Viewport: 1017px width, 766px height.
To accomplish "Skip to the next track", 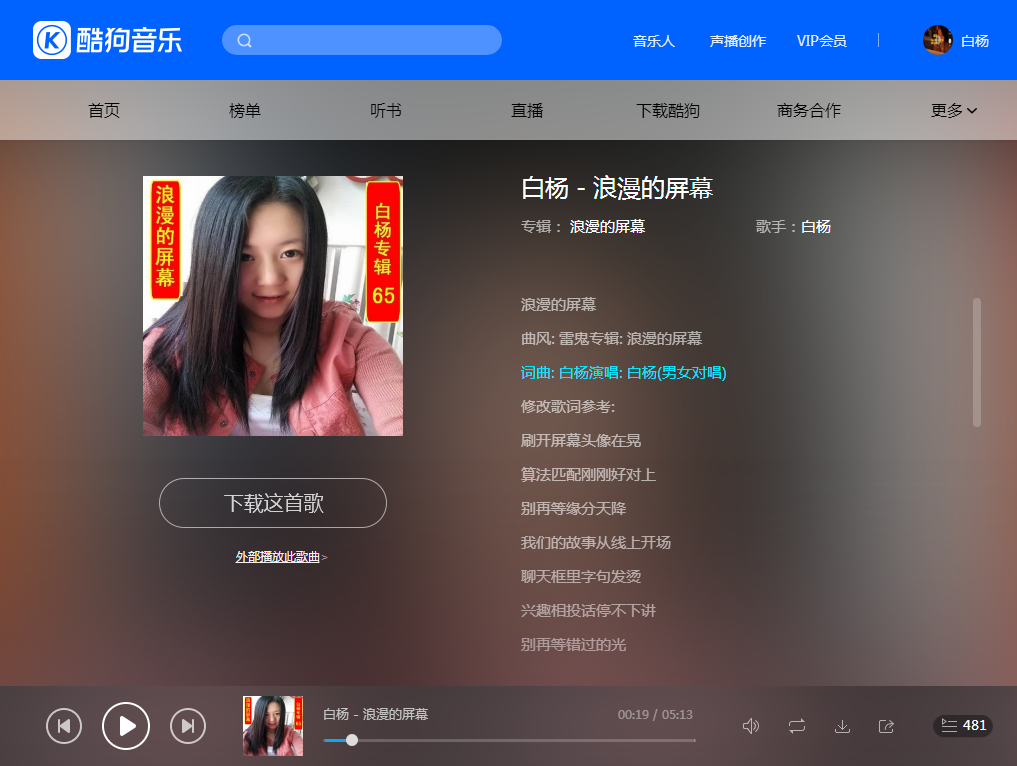I will coord(188,726).
